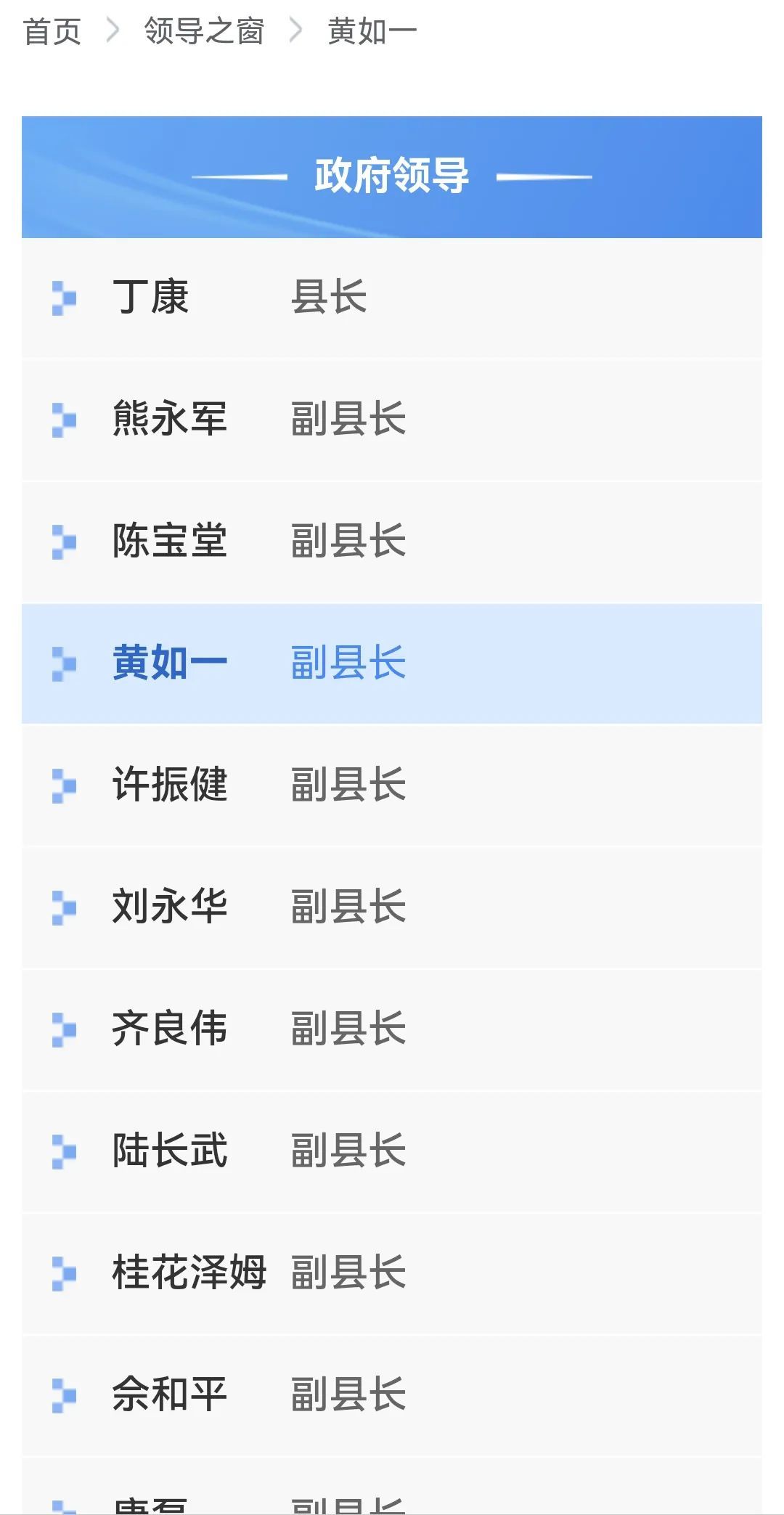Screen dimensions: 784x1515
Task: Open the 领导之窗 breadcrumb link
Action: (x=204, y=31)
